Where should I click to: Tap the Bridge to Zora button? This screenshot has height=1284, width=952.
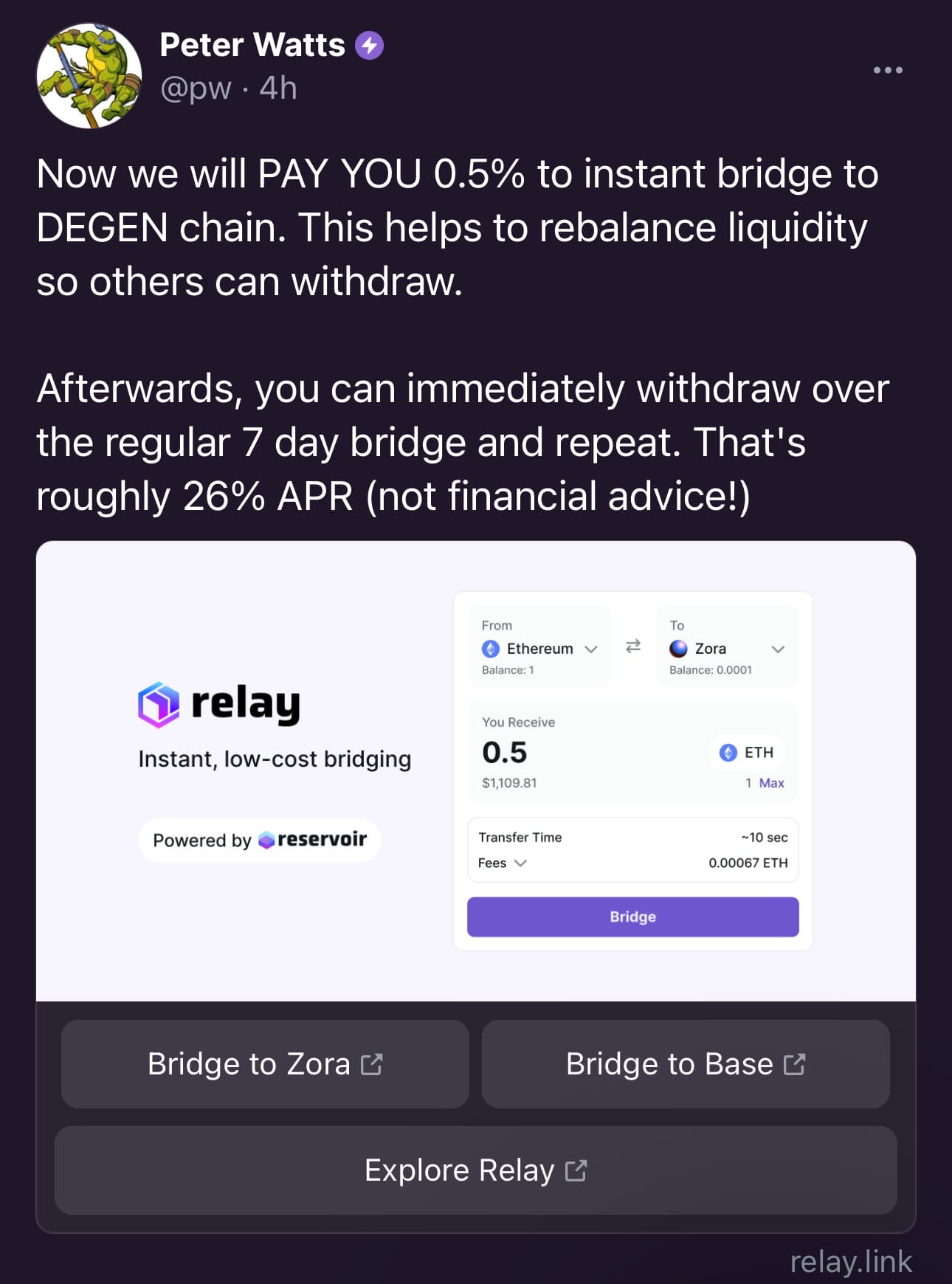pyautogui.click(x=265, y=1063)
